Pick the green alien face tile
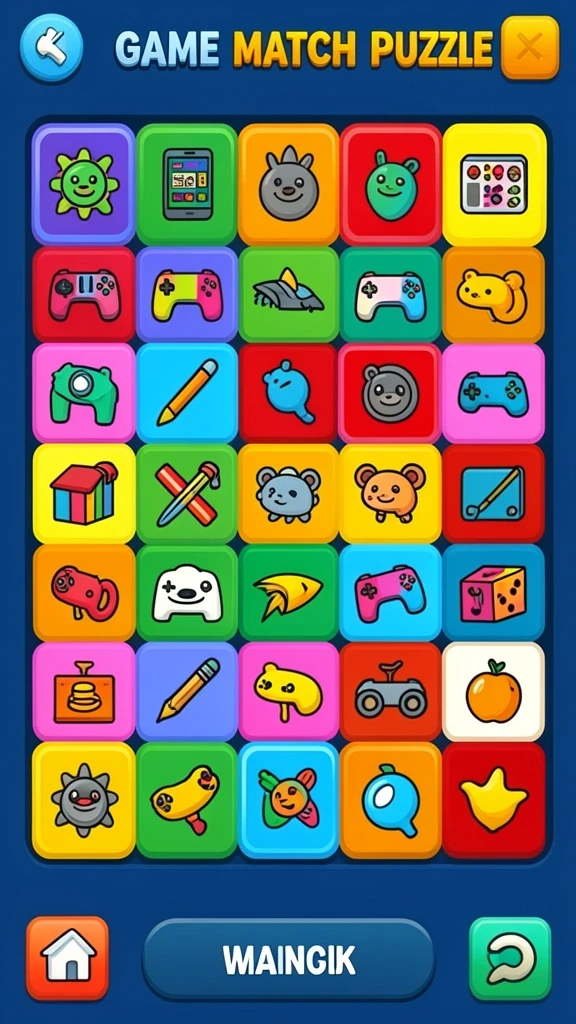This screenshot has height=1024, width=576. coord(391,184)
